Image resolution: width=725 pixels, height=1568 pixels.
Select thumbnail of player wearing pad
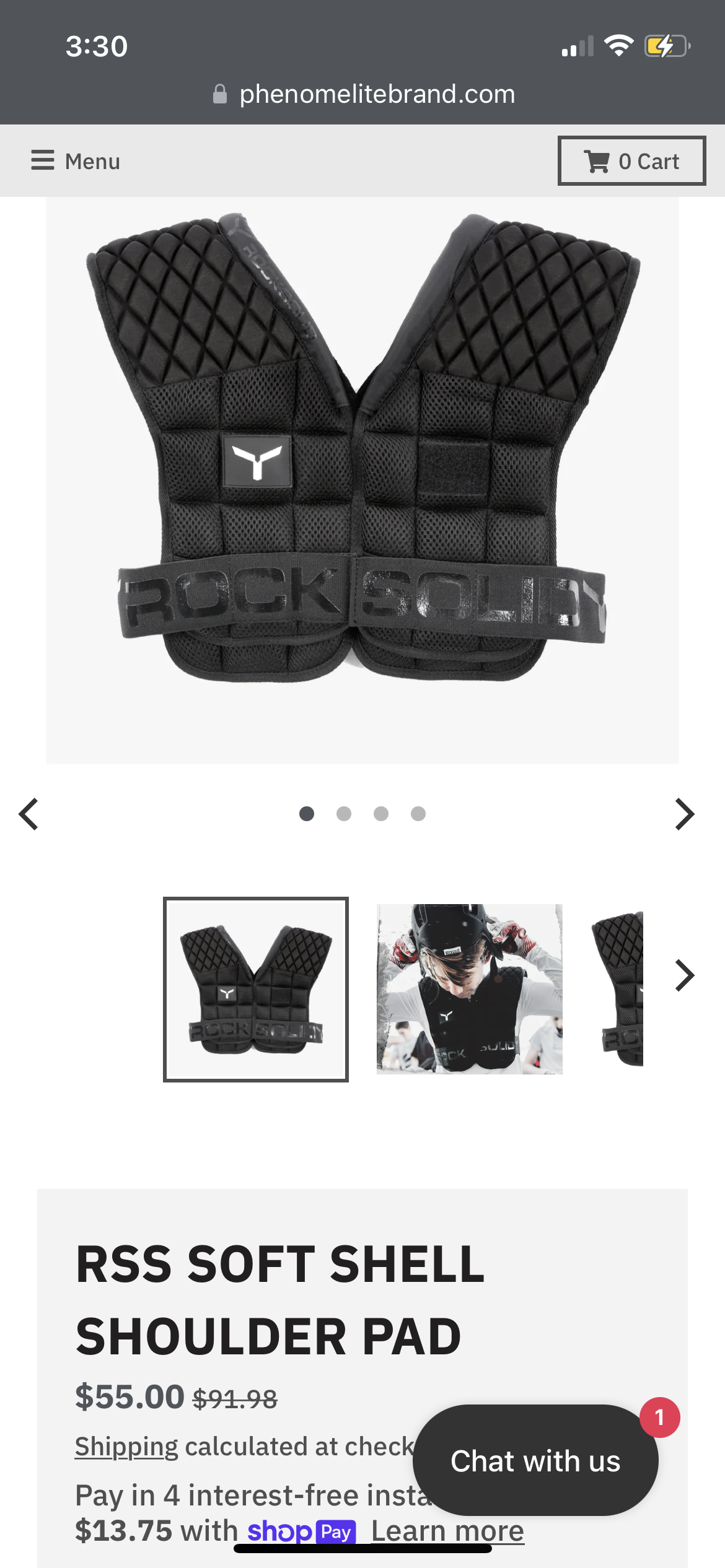pyautogui.click(x=469, y=989)
